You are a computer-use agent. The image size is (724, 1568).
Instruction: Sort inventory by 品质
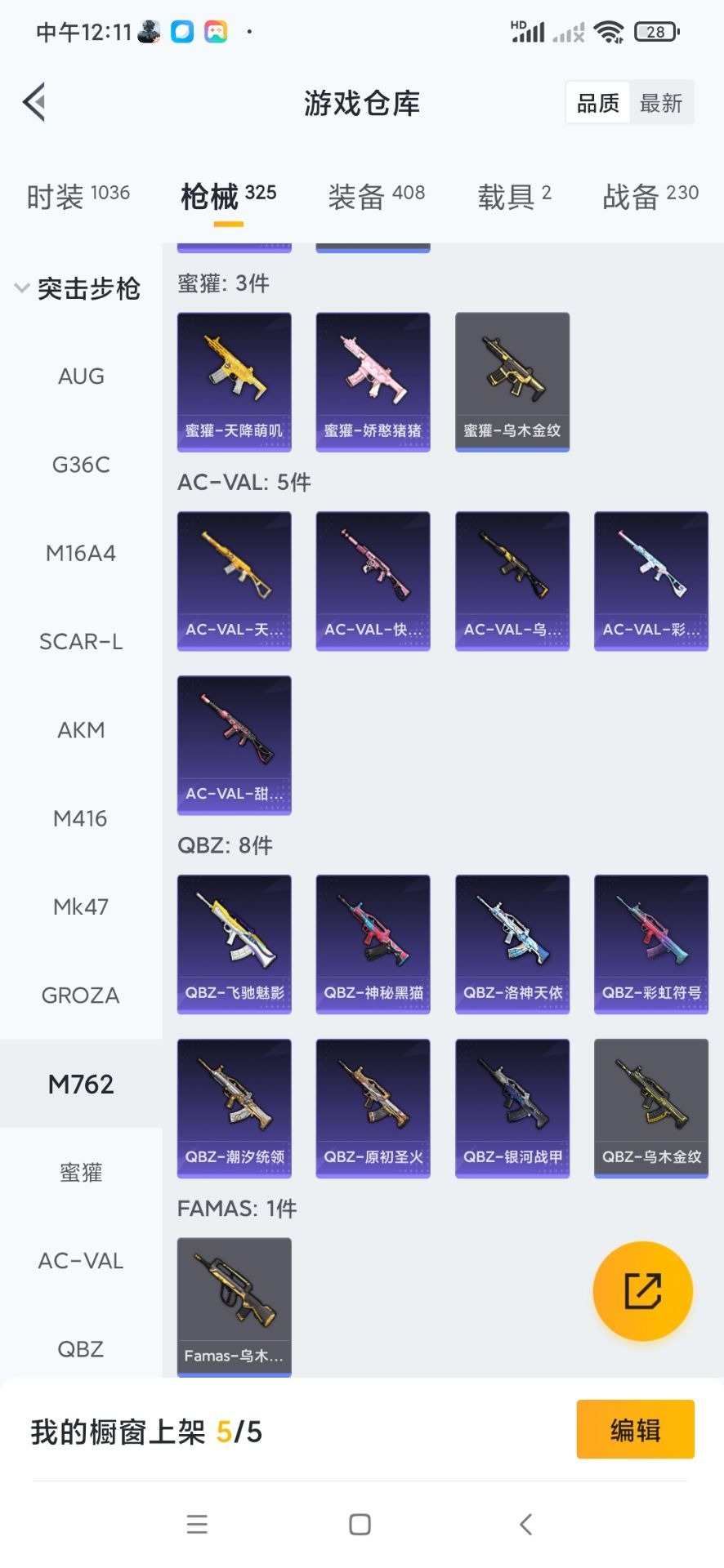[x=598, y=103]
